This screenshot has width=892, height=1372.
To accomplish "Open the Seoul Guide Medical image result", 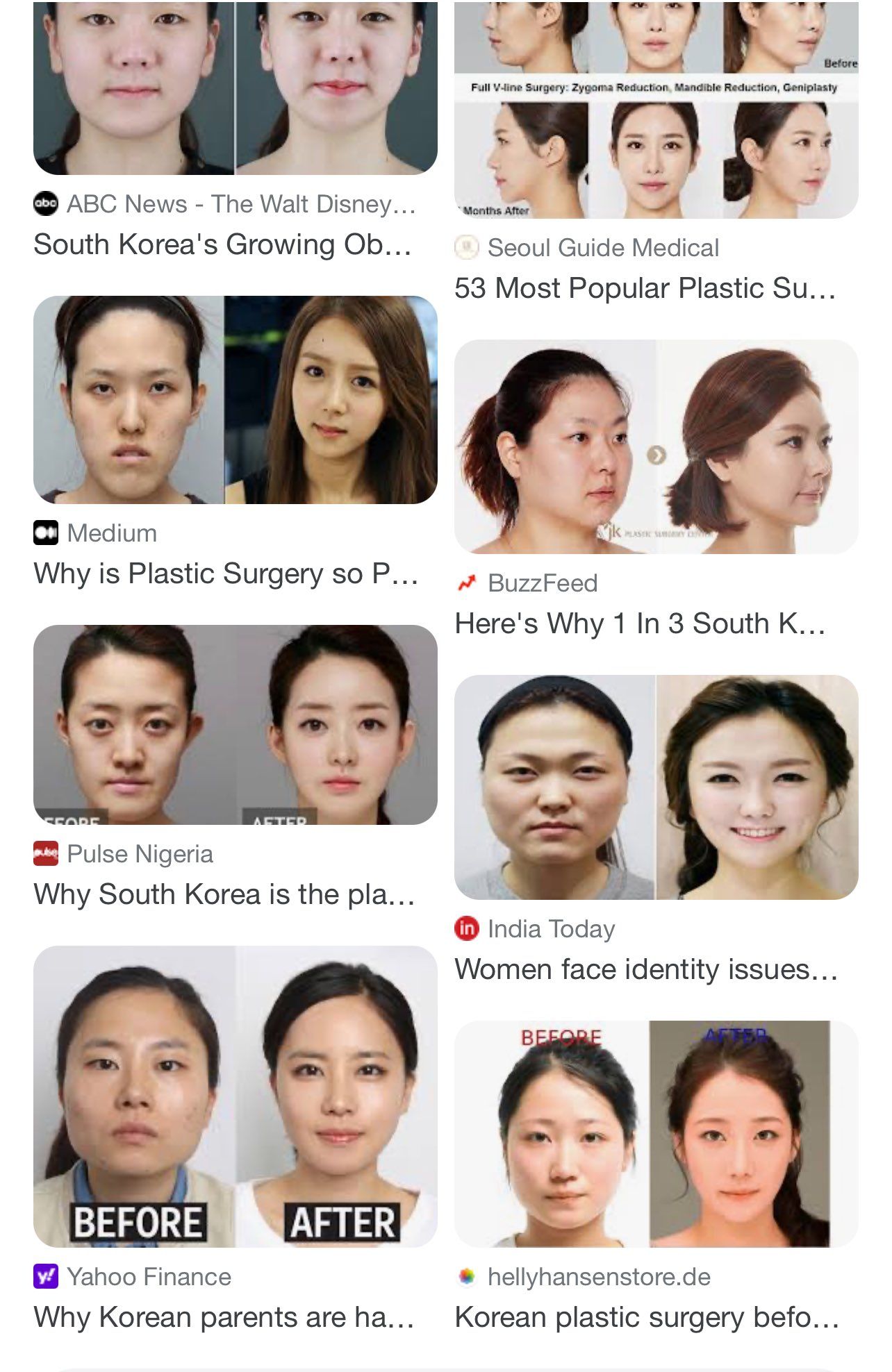I will pyautogui.click(x=656, y=110).
